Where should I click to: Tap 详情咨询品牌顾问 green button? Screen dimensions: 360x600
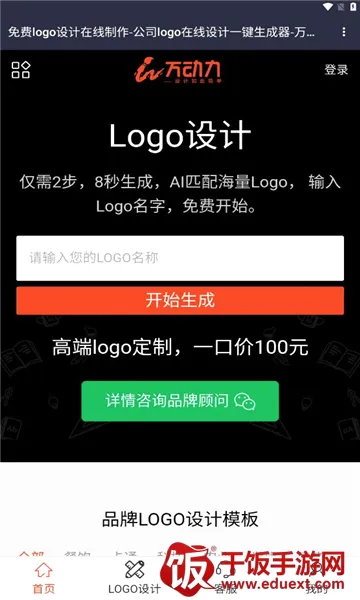point(180,401)
